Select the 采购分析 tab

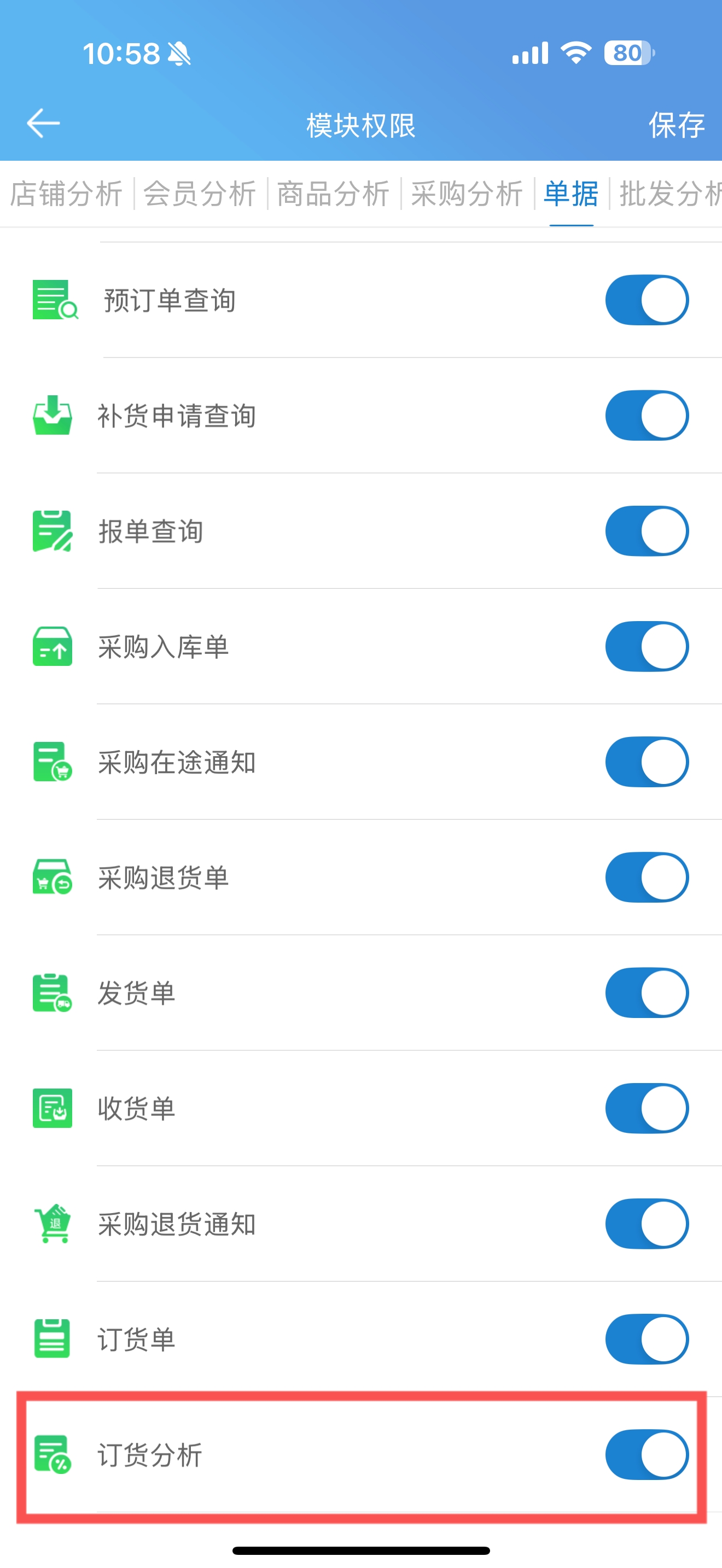coord(467,194)
